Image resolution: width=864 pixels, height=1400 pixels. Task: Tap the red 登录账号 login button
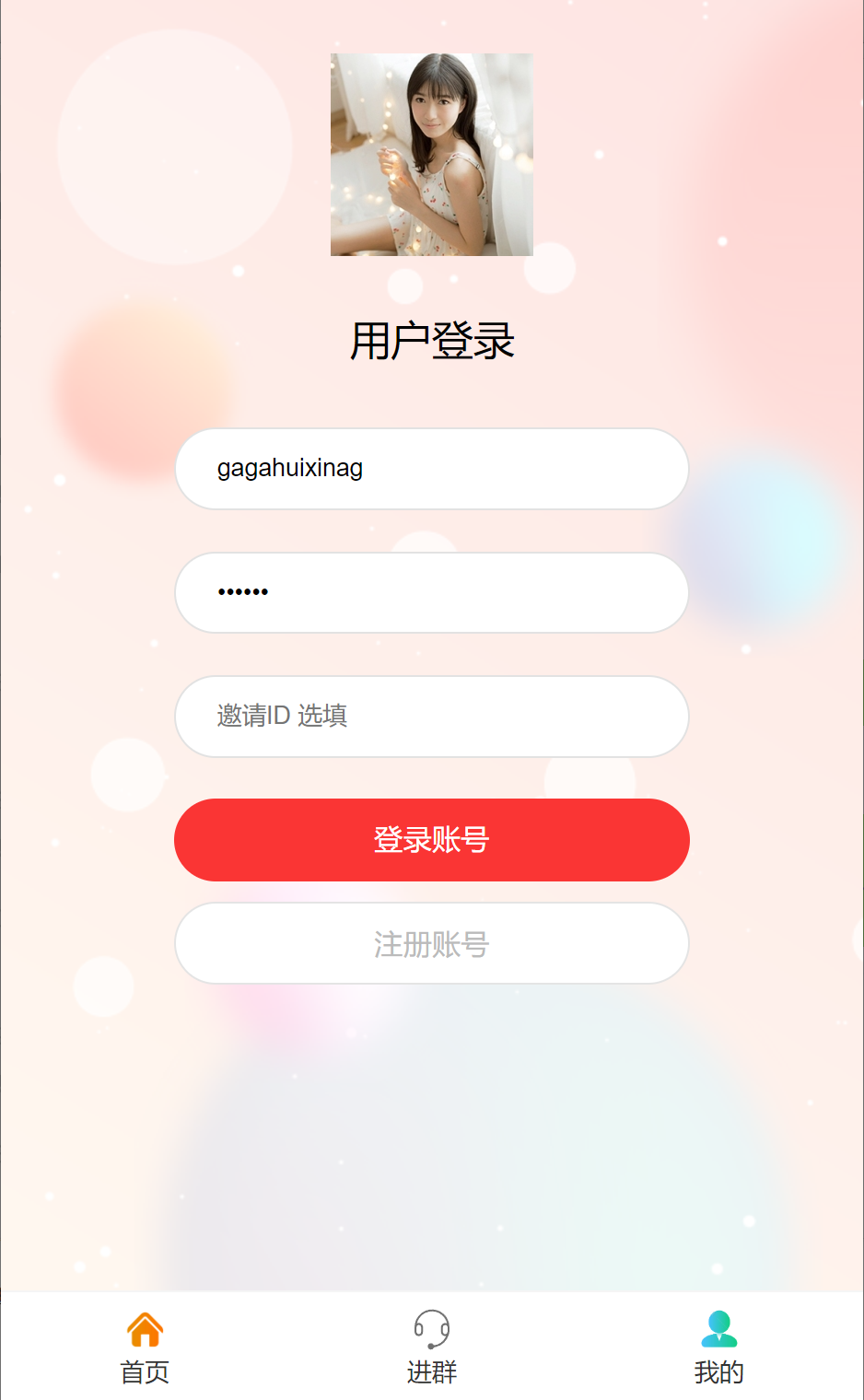[x=432, y=840]
